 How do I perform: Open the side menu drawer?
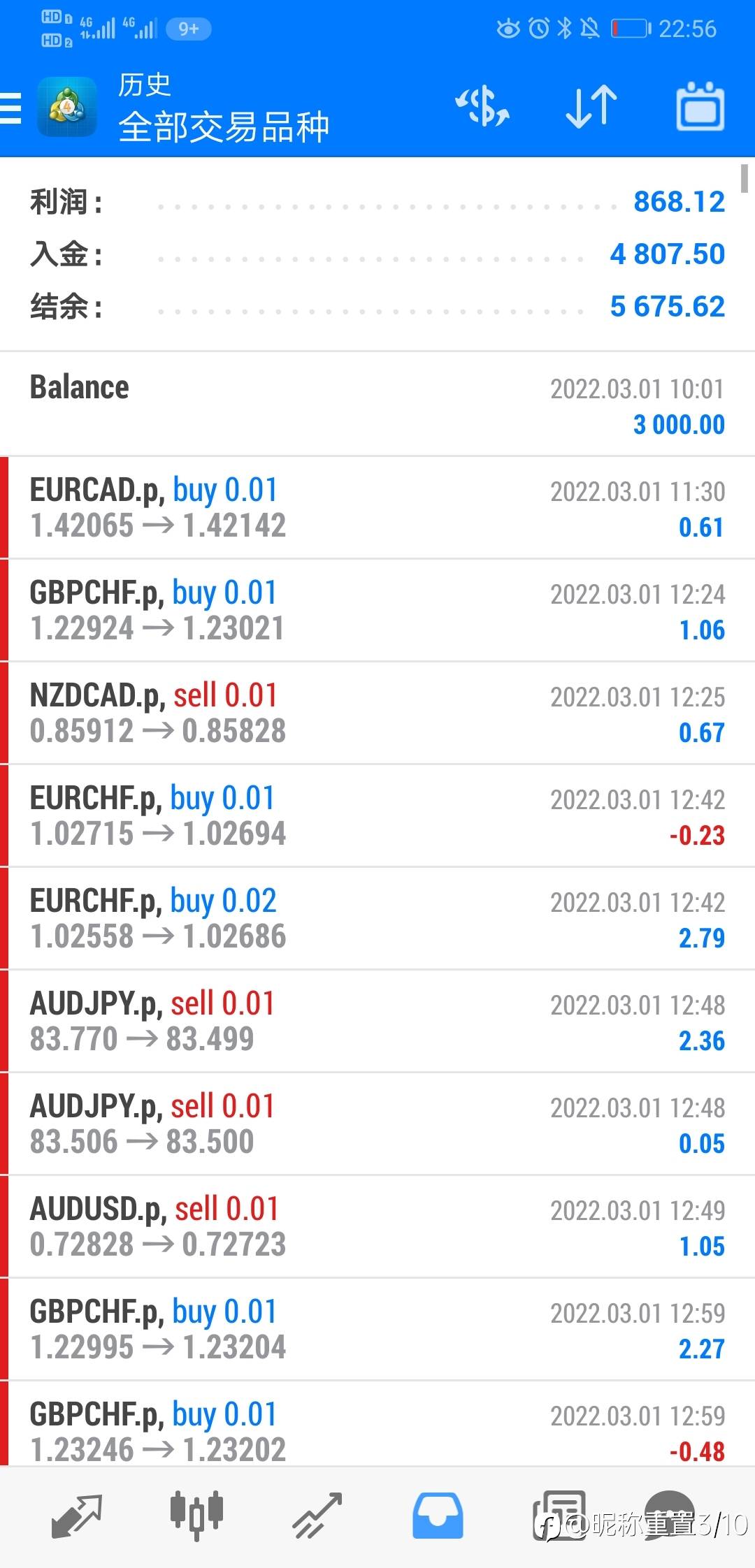coord(12,108)
